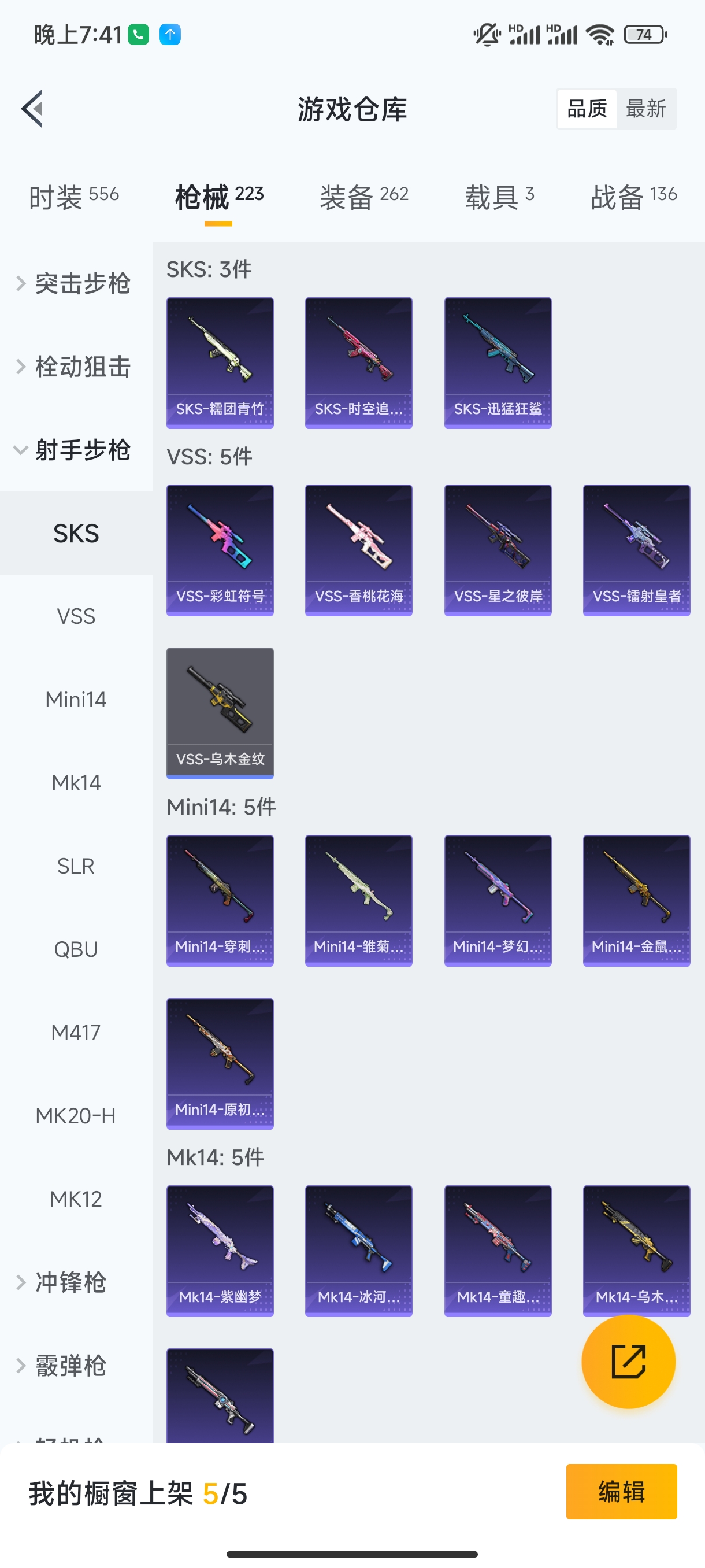View the VSS-乌木金纹 skin

220,713
